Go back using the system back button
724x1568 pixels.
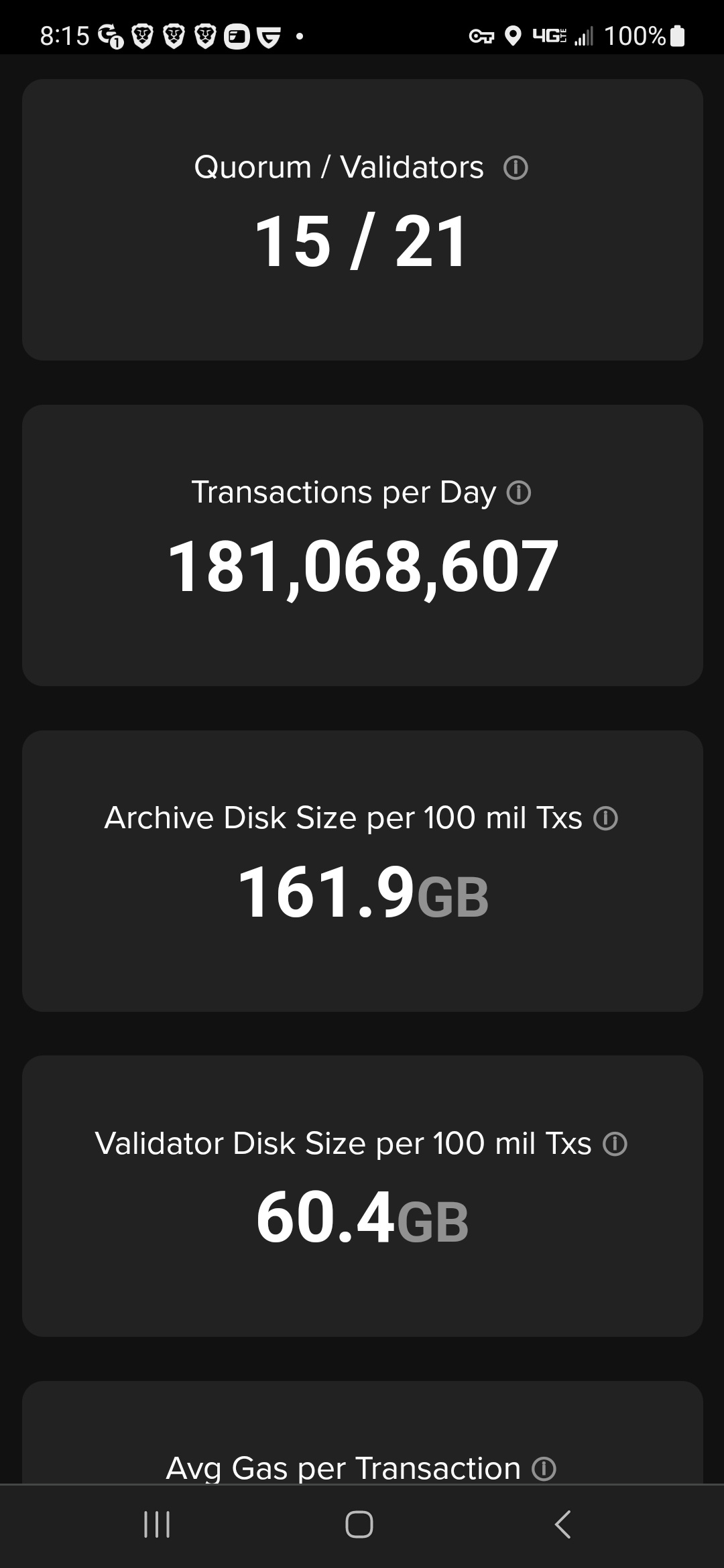[563, 1524]
